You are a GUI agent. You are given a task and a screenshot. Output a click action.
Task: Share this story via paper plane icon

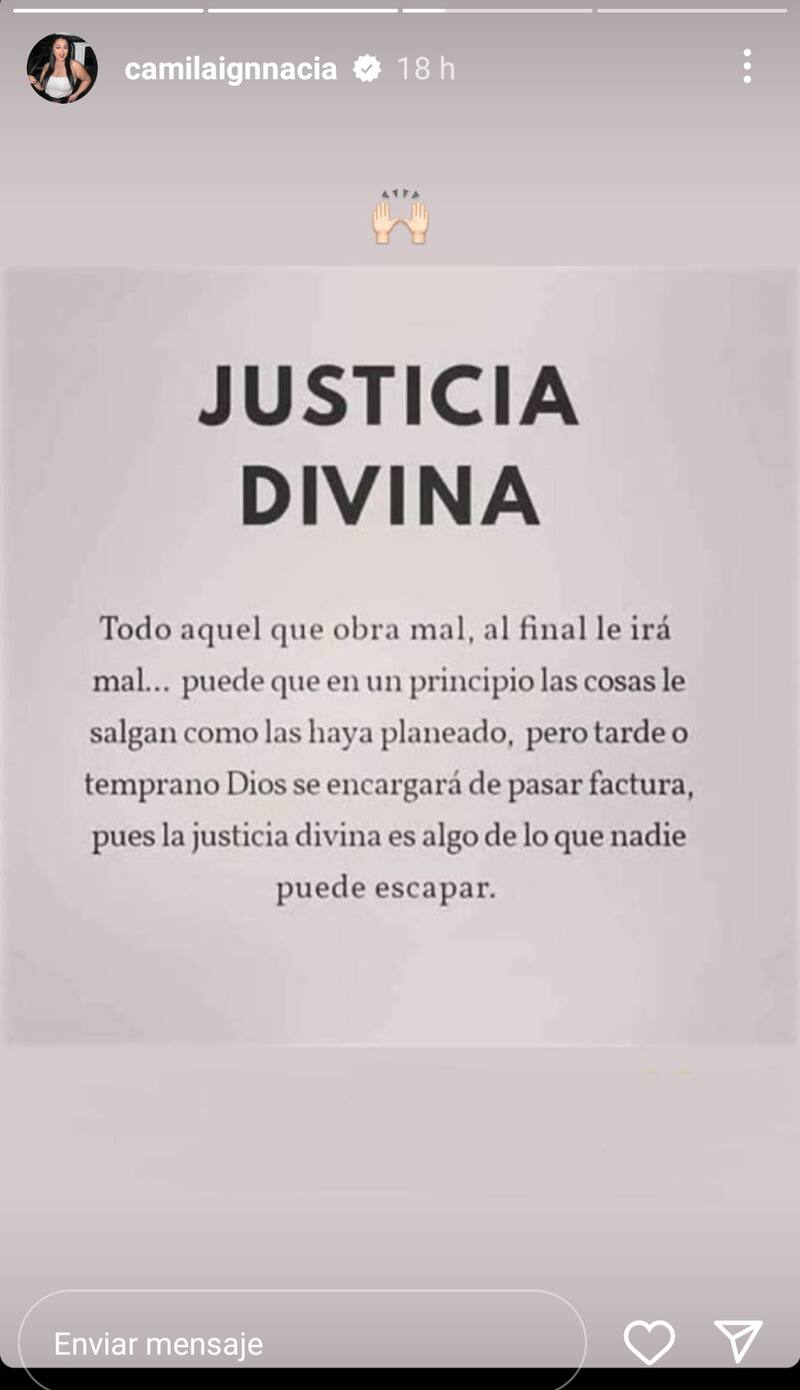pyautogui.click(x=739, y=1341)
